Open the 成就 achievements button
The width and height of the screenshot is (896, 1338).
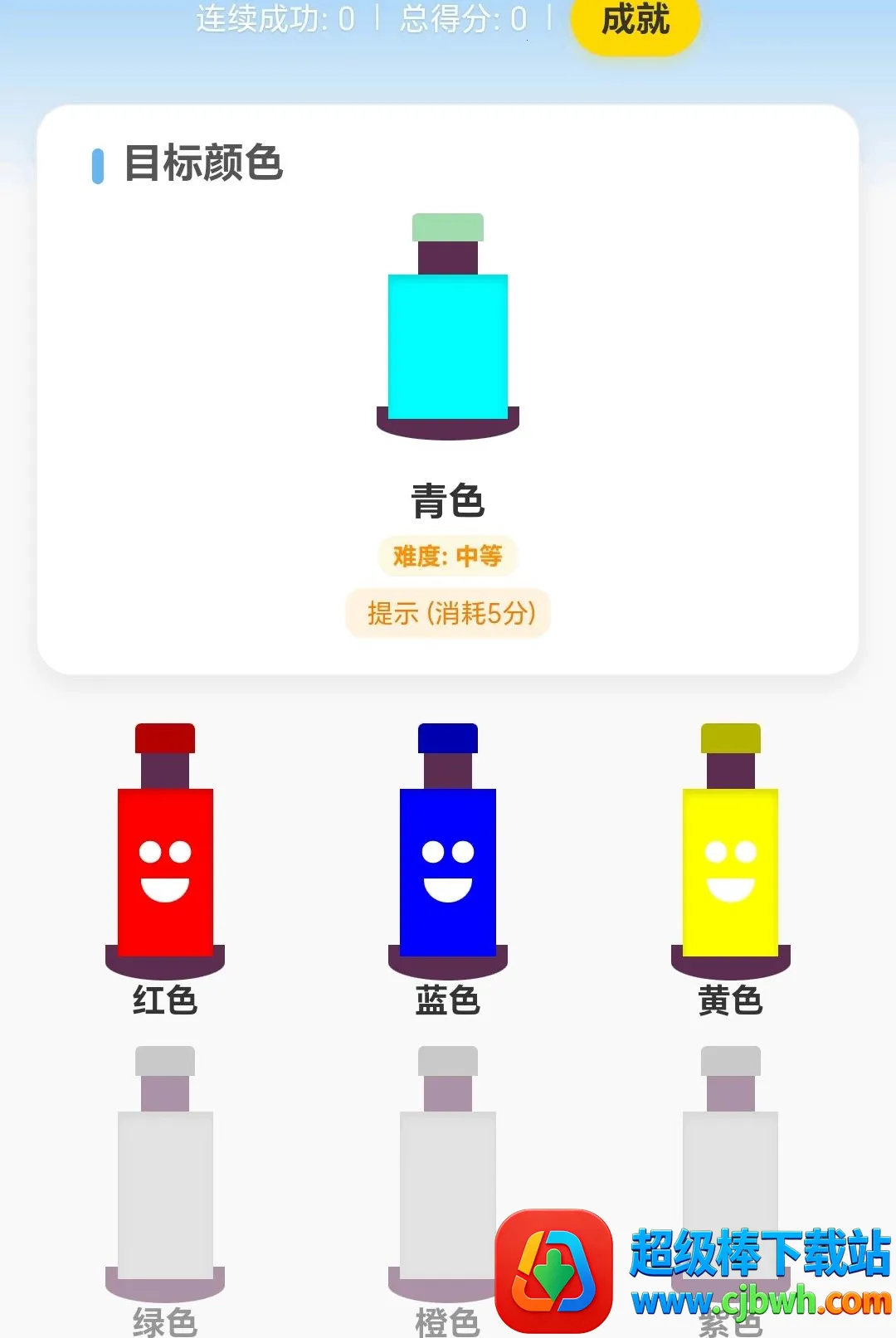click(x=635, y=20)
